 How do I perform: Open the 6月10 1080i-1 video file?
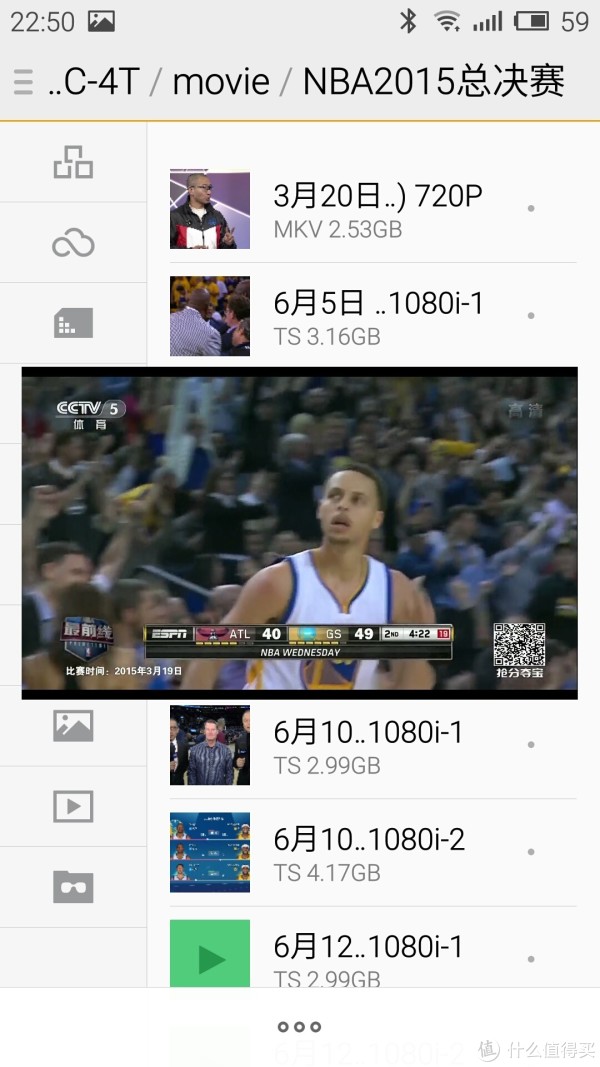(x=370, y=745)
